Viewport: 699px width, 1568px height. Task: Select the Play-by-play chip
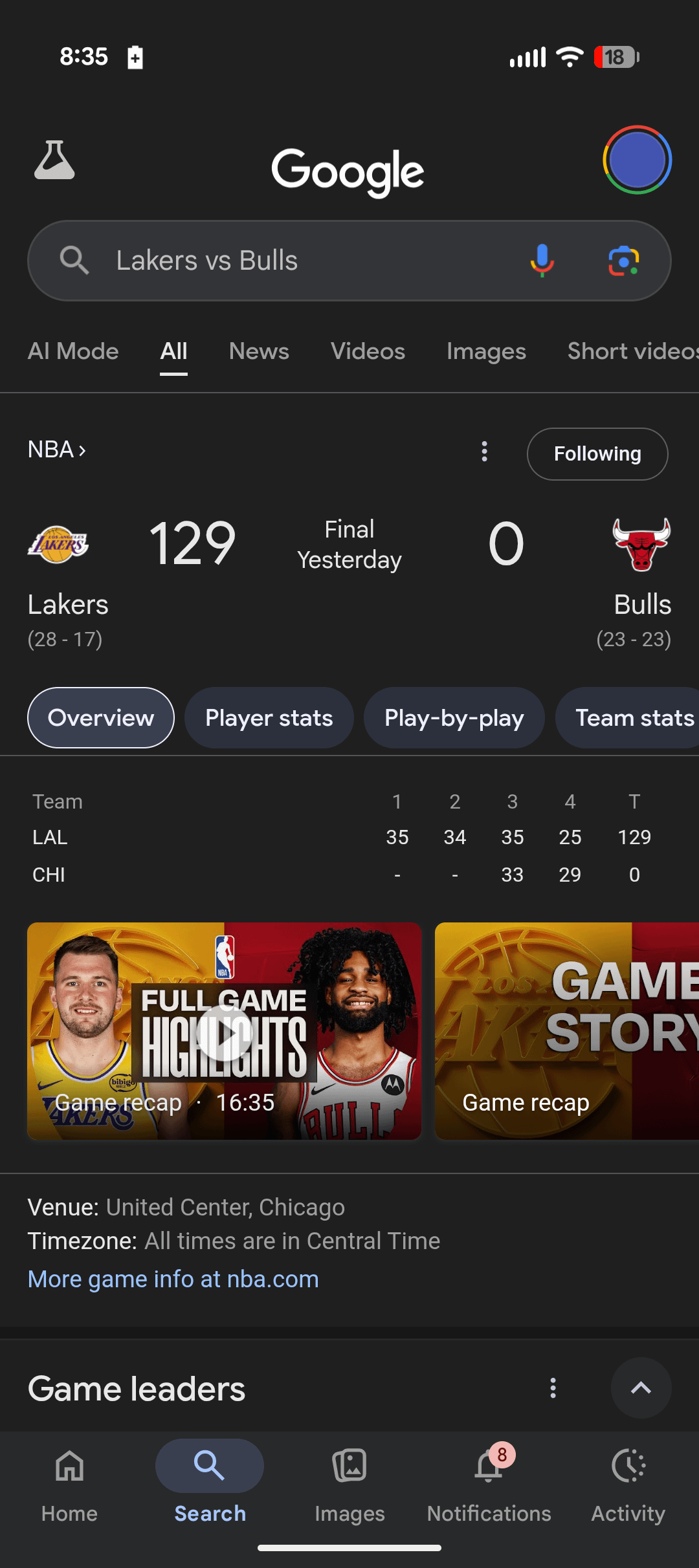(454, 718)
